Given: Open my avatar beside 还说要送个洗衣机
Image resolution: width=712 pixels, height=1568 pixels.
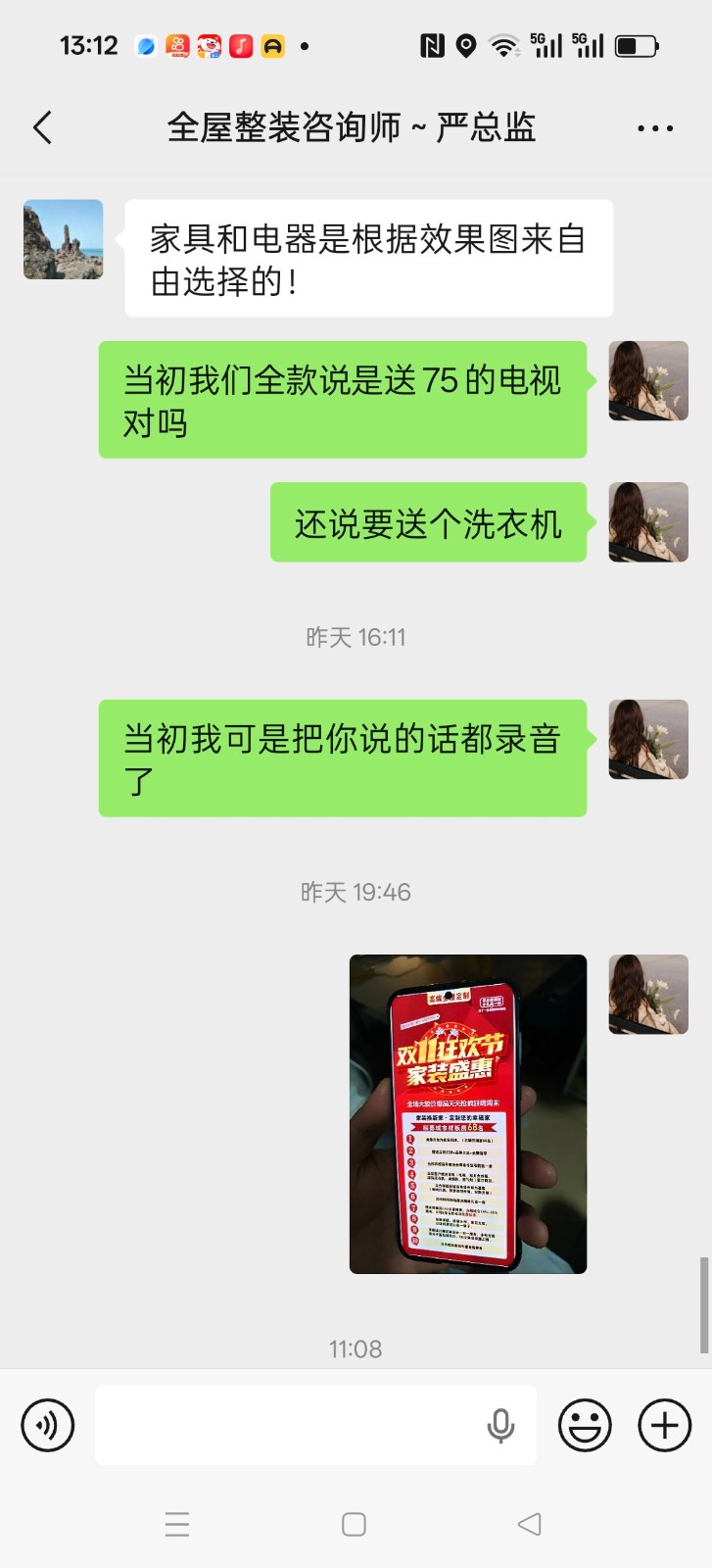Looking at the screenshot, I should tap(648, 522).
